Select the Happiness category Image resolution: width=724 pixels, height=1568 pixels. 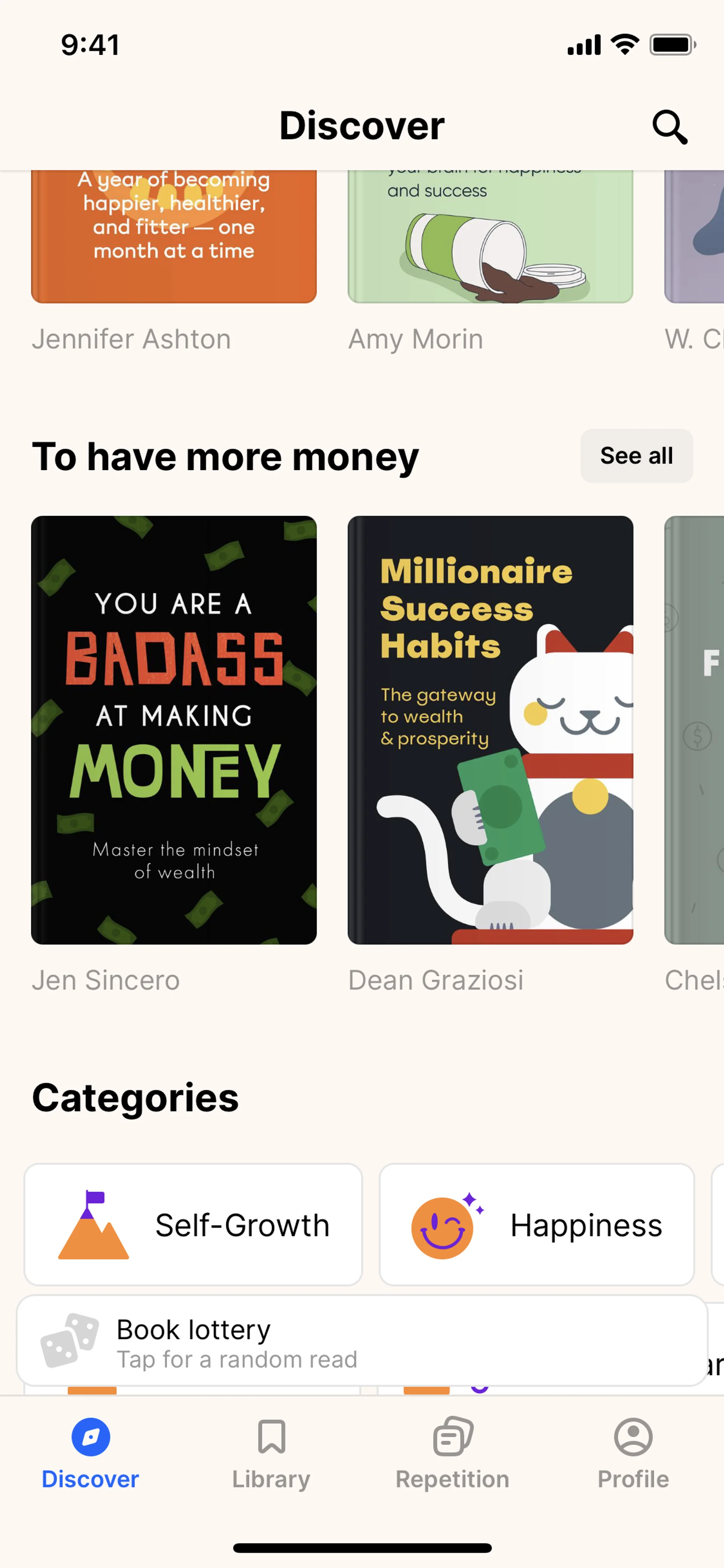[x=536, y=1224]
